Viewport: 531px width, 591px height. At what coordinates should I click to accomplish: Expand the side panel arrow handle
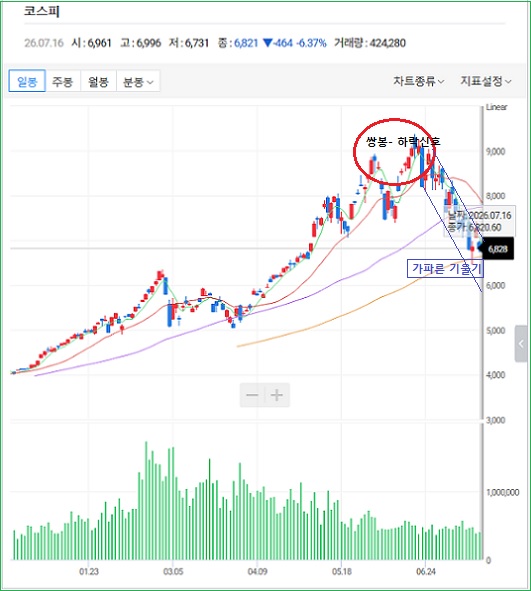point(521,343)
